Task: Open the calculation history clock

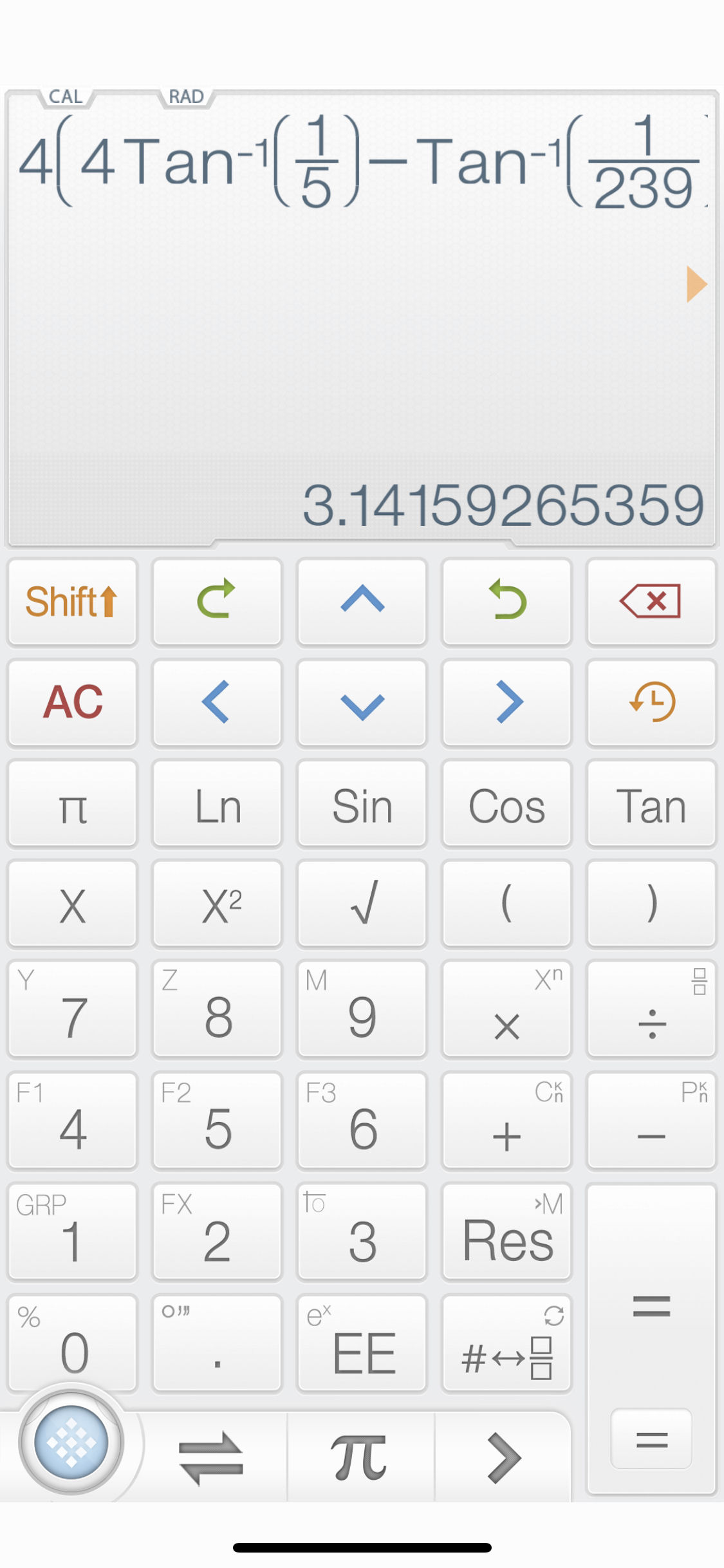Action: pos(651,702)
